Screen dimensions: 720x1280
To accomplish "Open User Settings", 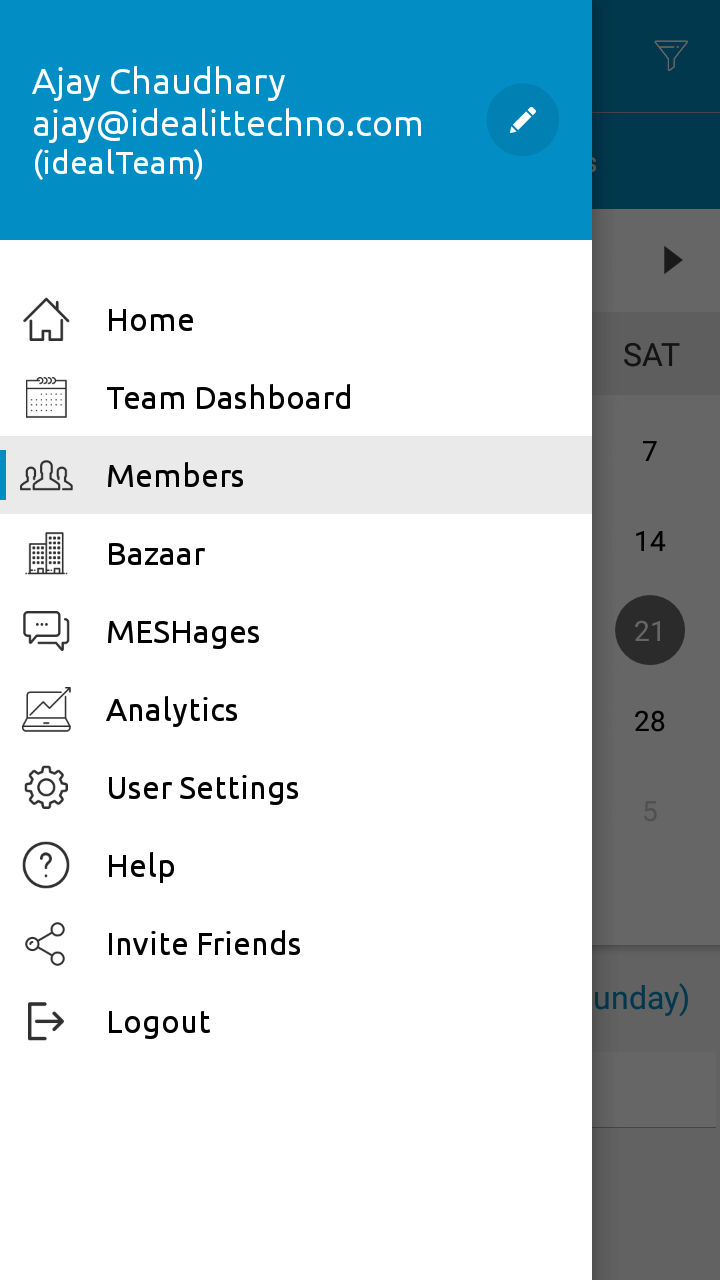I will pyautogui.click(x=296, y=788).
